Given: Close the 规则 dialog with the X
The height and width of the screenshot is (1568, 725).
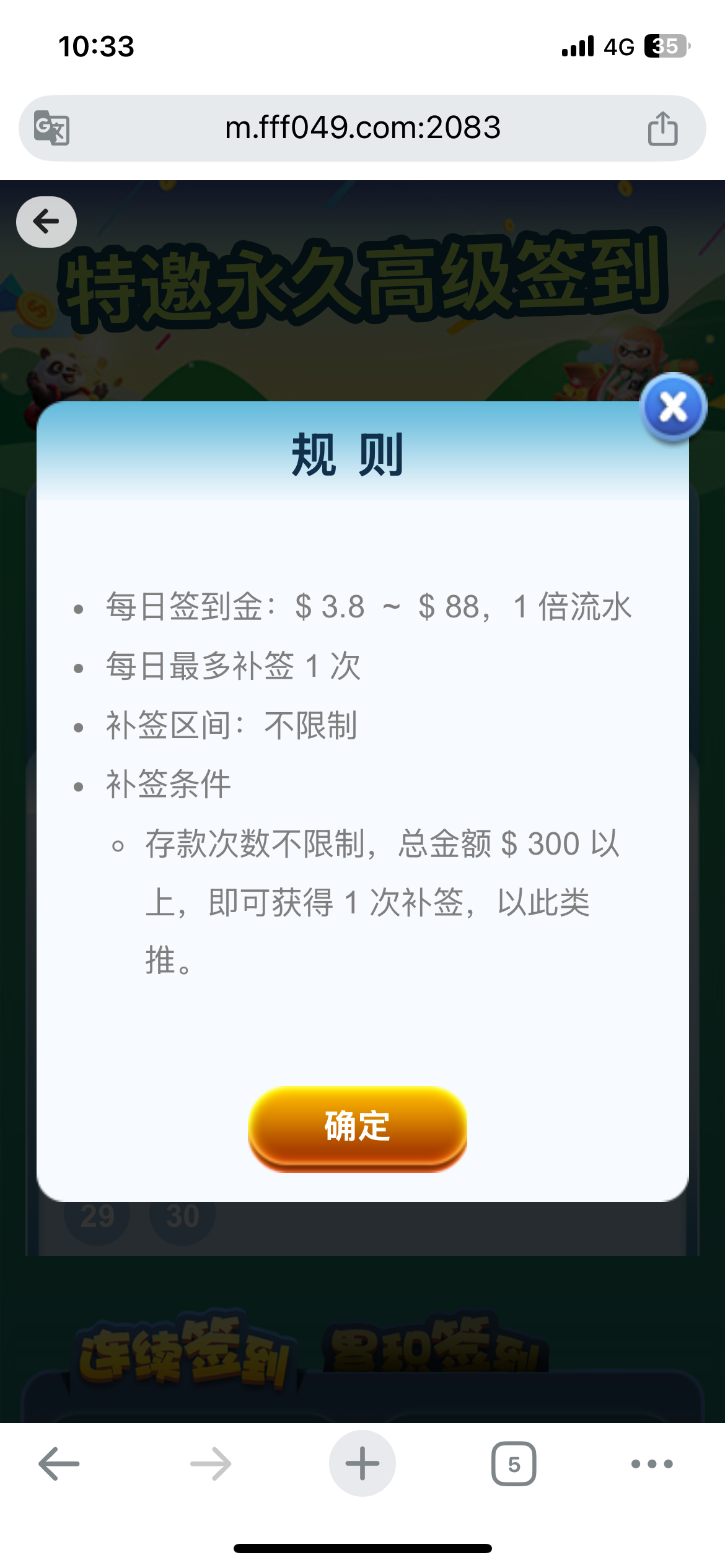Looking at the screenshot, I should (x=673, y=407).
